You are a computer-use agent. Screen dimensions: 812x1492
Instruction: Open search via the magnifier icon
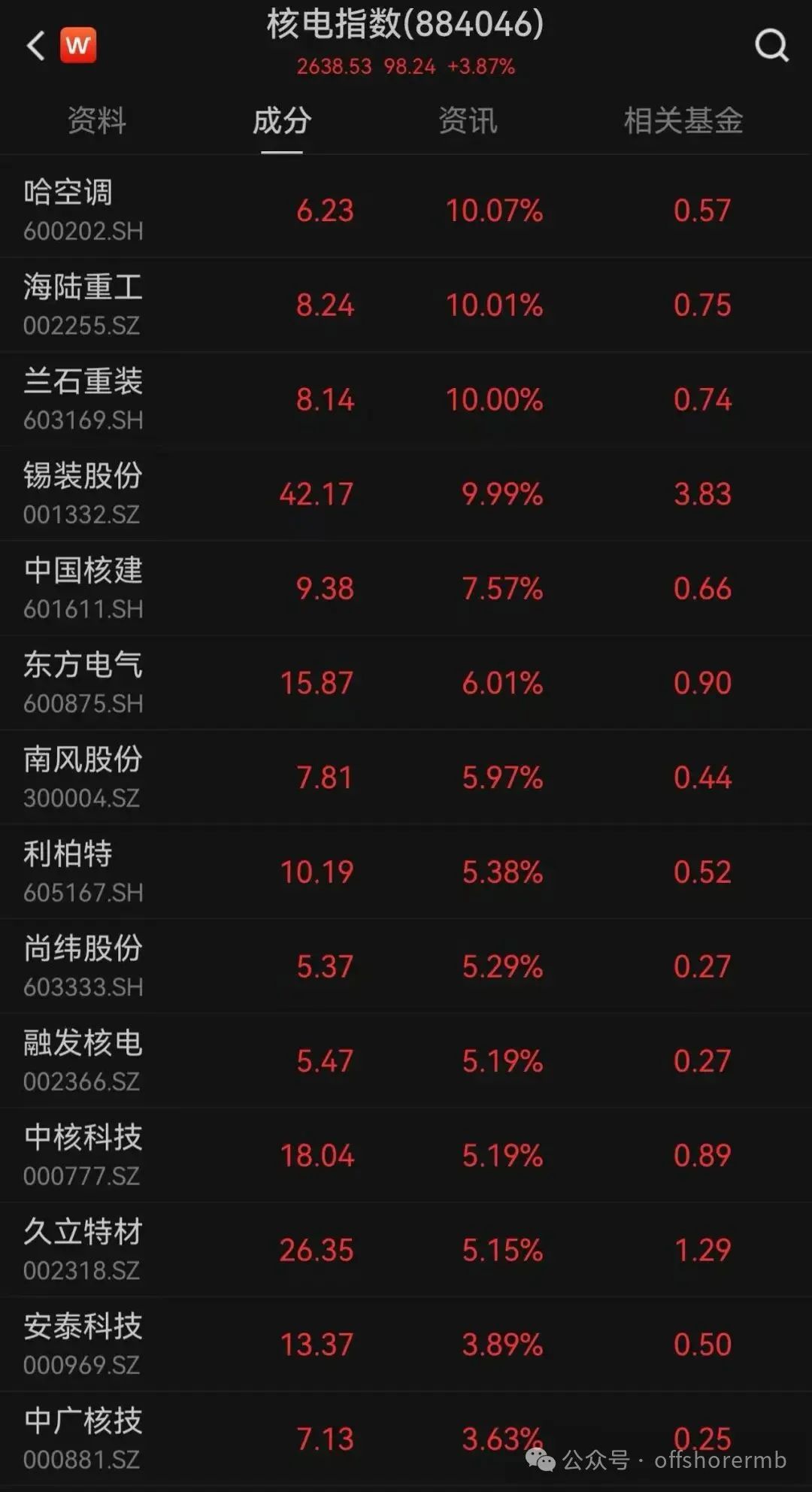point(771,47)
